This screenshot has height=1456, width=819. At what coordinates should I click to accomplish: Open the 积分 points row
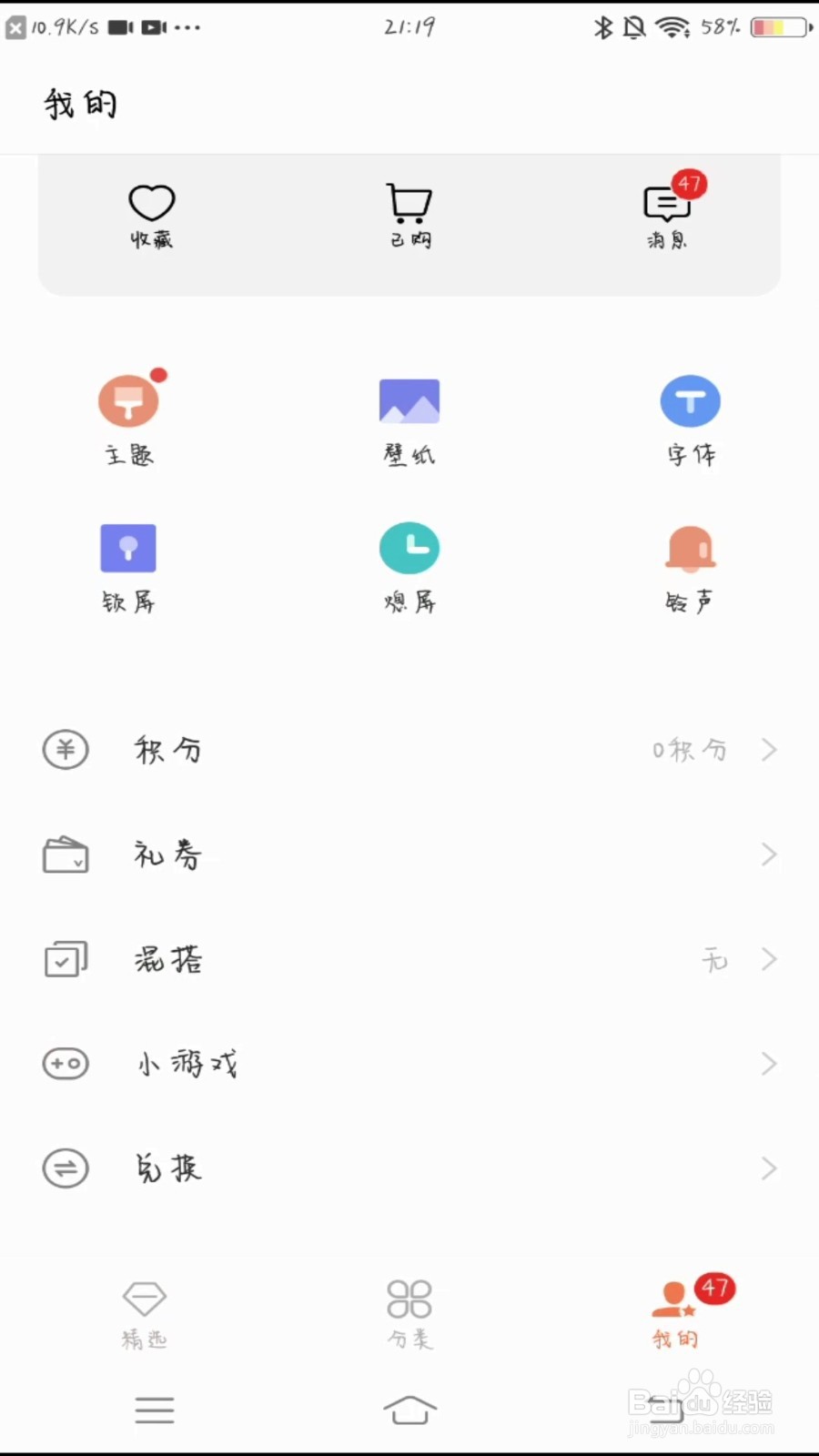409,750
